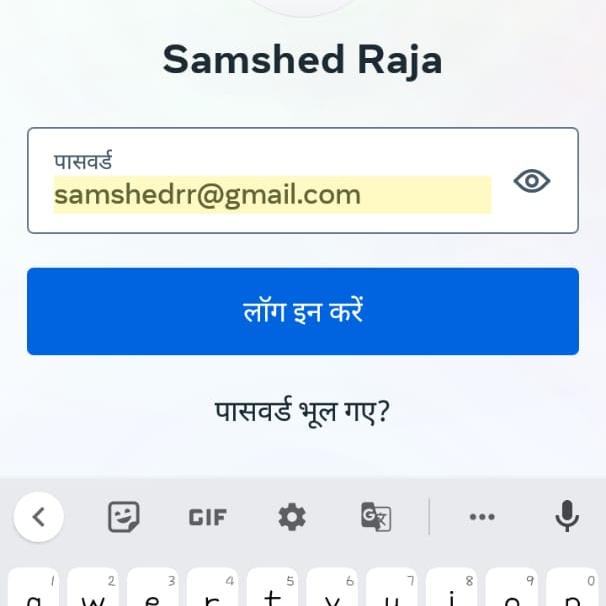The width and height of the screenshot is (606, 606).
Task: Tap the लॉग इन करें button
Action: [302, 311]
